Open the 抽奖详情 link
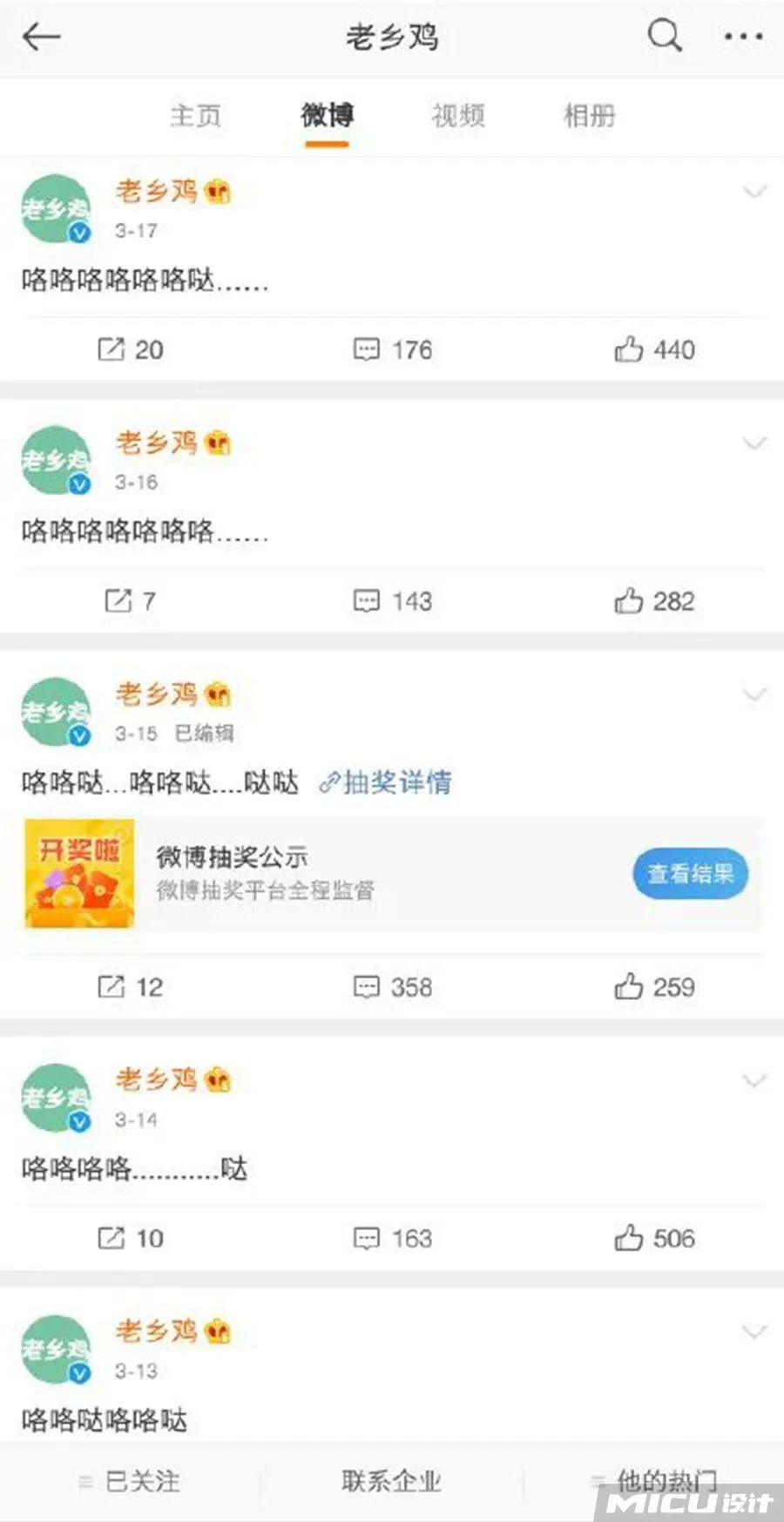 pyautogui.click(x=385, y=782)
